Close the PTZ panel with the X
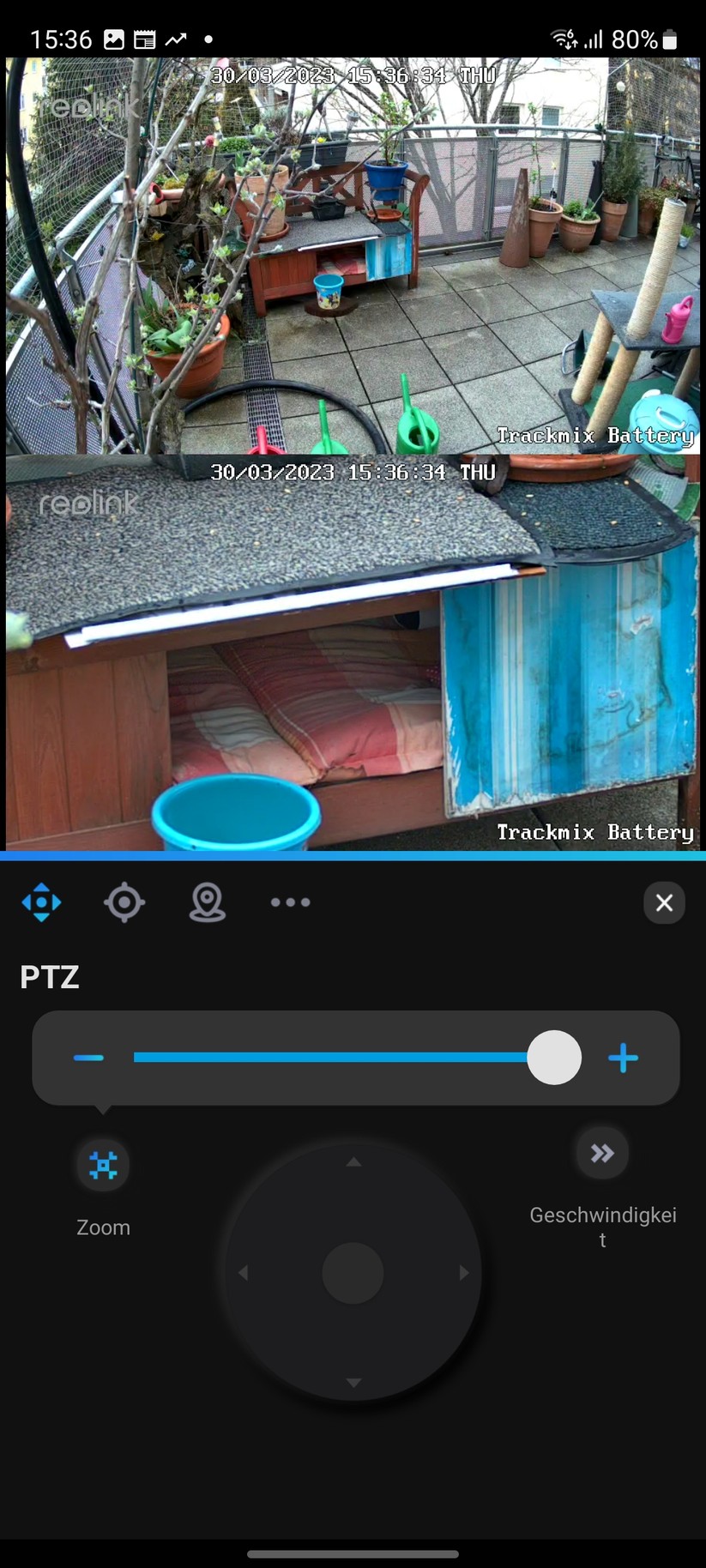The height and width of the screenshot is (1568, 706). [x=664, y=902]
